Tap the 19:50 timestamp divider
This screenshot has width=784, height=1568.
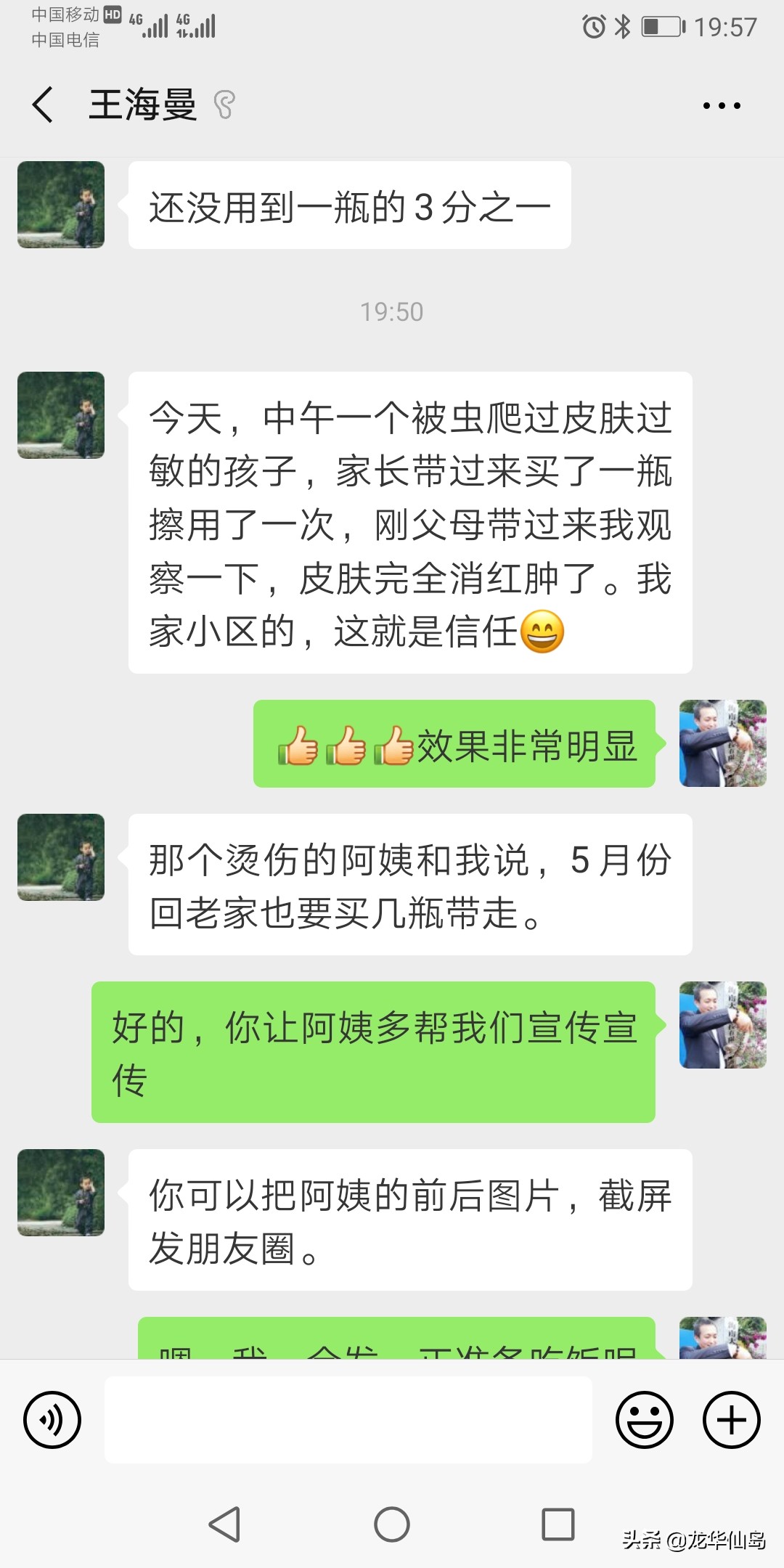[392, 312]
